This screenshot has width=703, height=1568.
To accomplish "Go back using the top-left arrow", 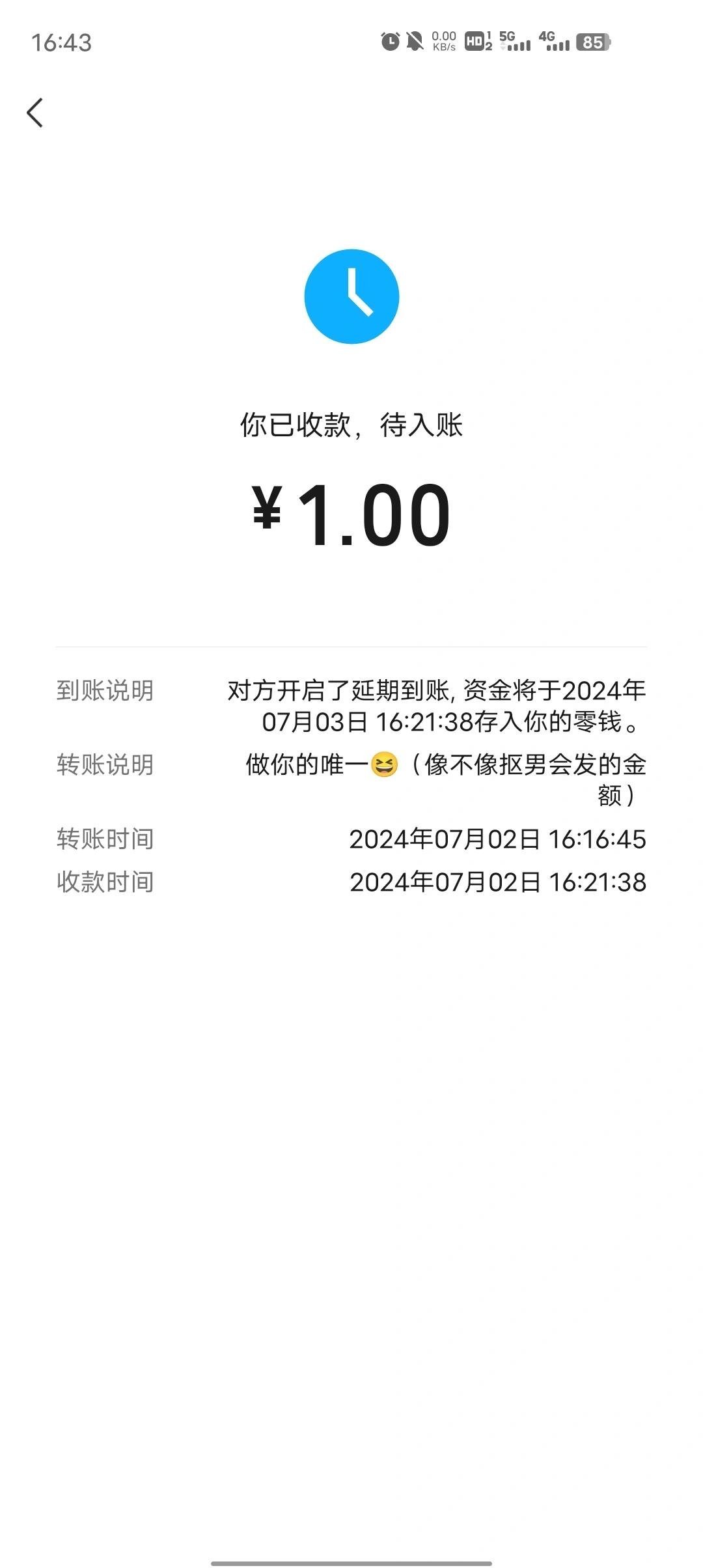I will [35, 113].
